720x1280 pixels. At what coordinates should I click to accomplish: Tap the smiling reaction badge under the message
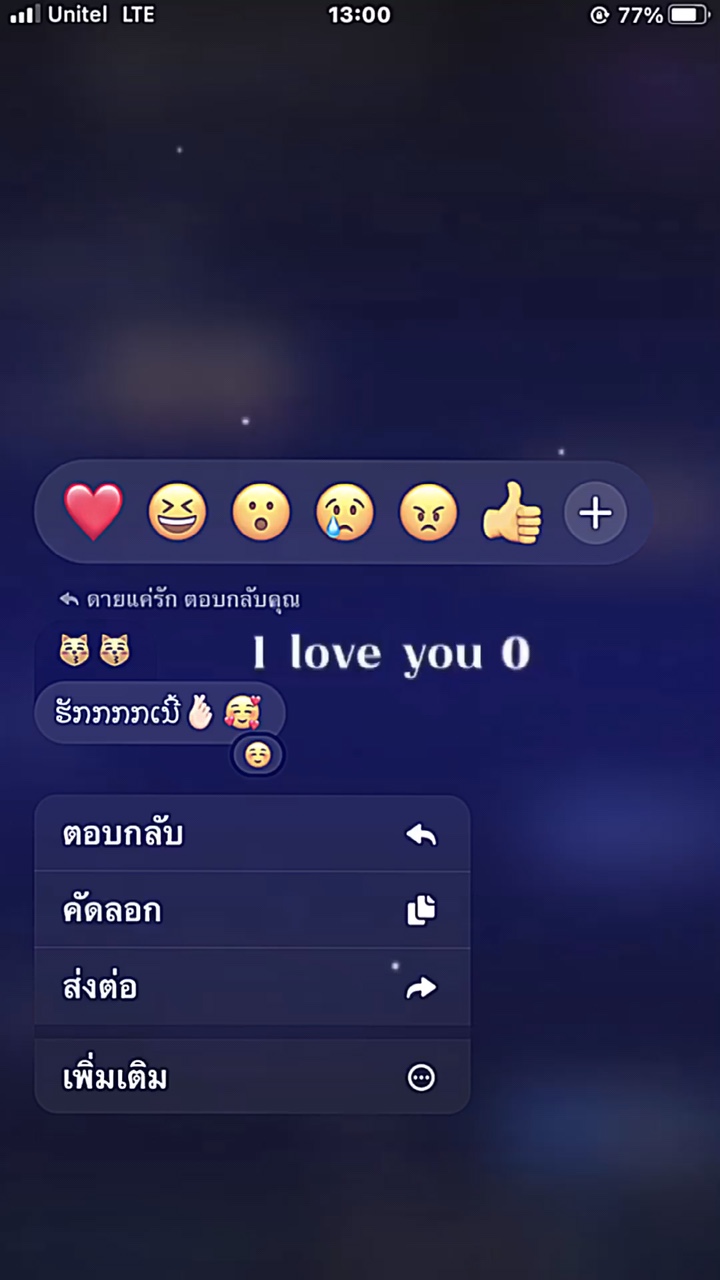coord(258,754)
